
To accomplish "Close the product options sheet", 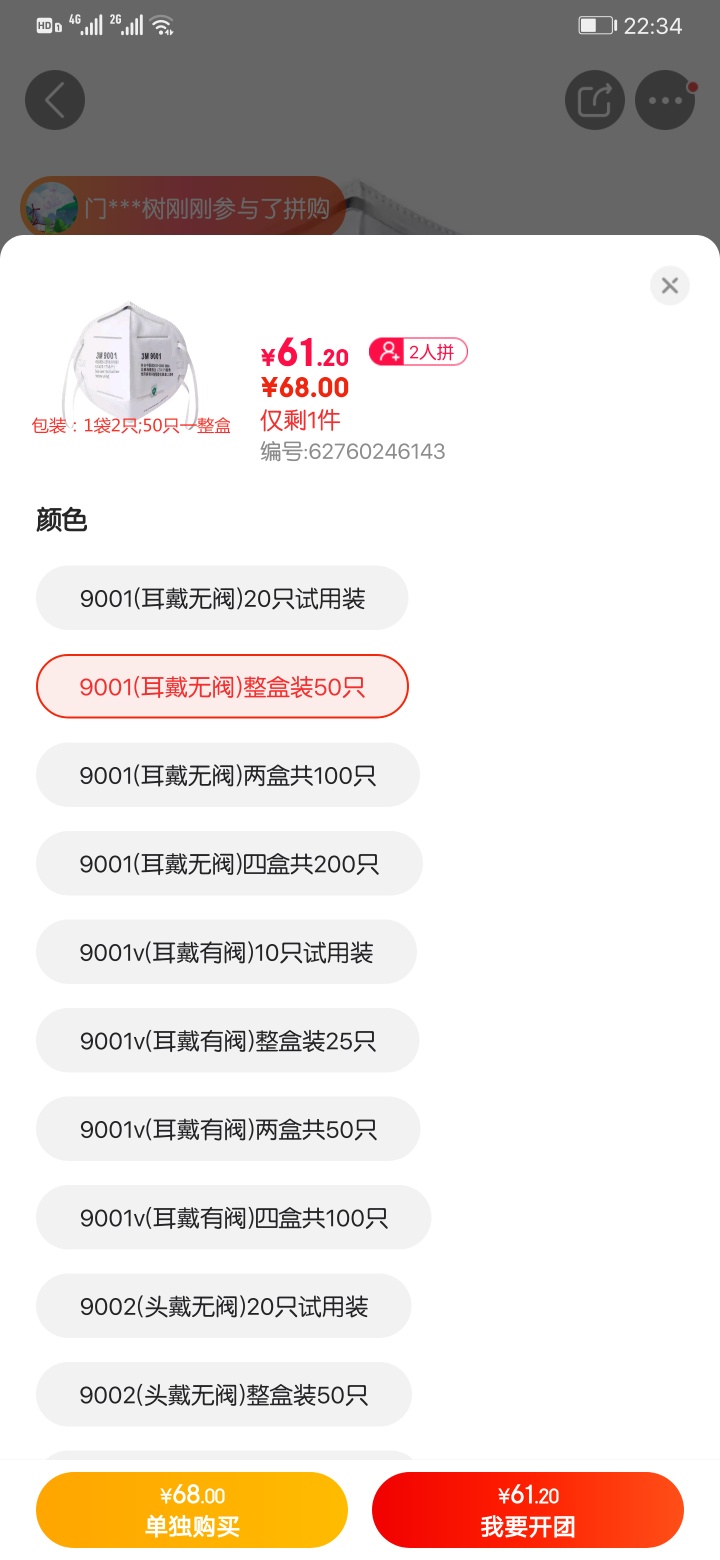I will [669, 286].
